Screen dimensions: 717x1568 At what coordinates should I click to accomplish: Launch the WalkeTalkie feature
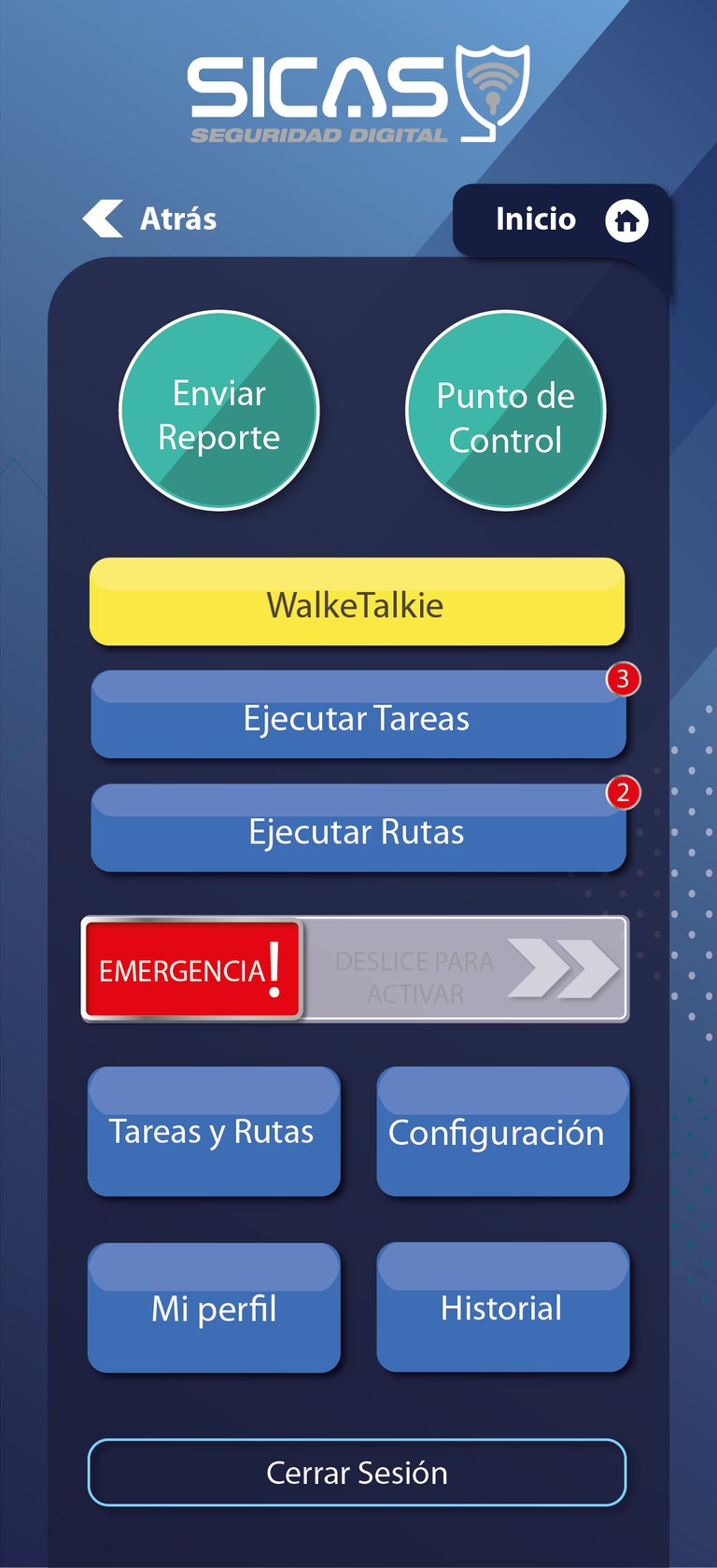(357, 603)
